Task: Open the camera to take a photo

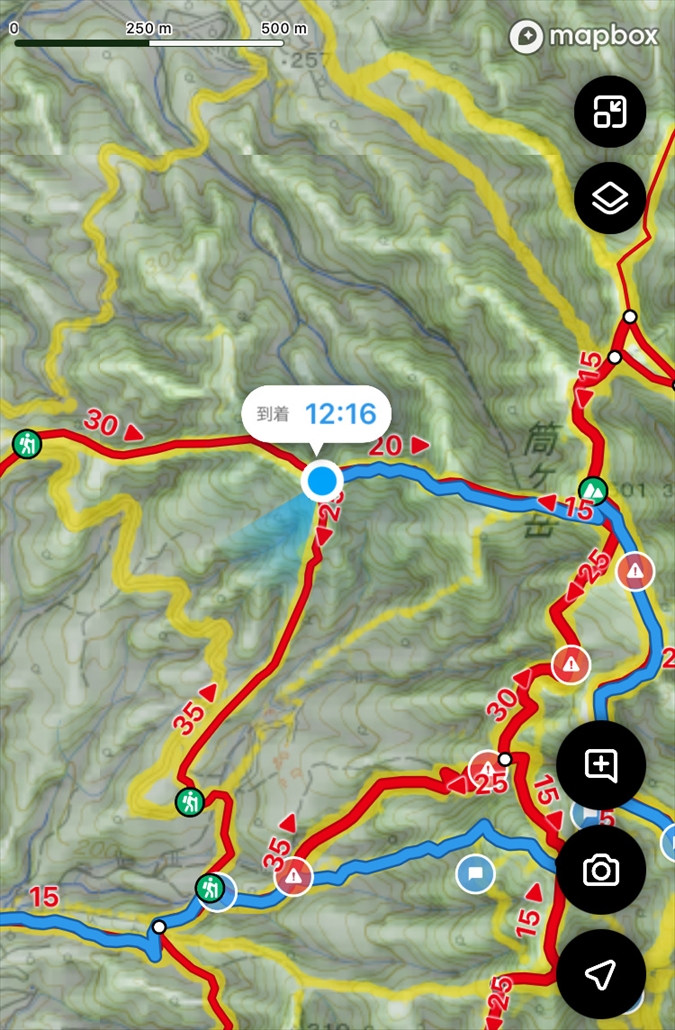Action: [x=601, y=870]
